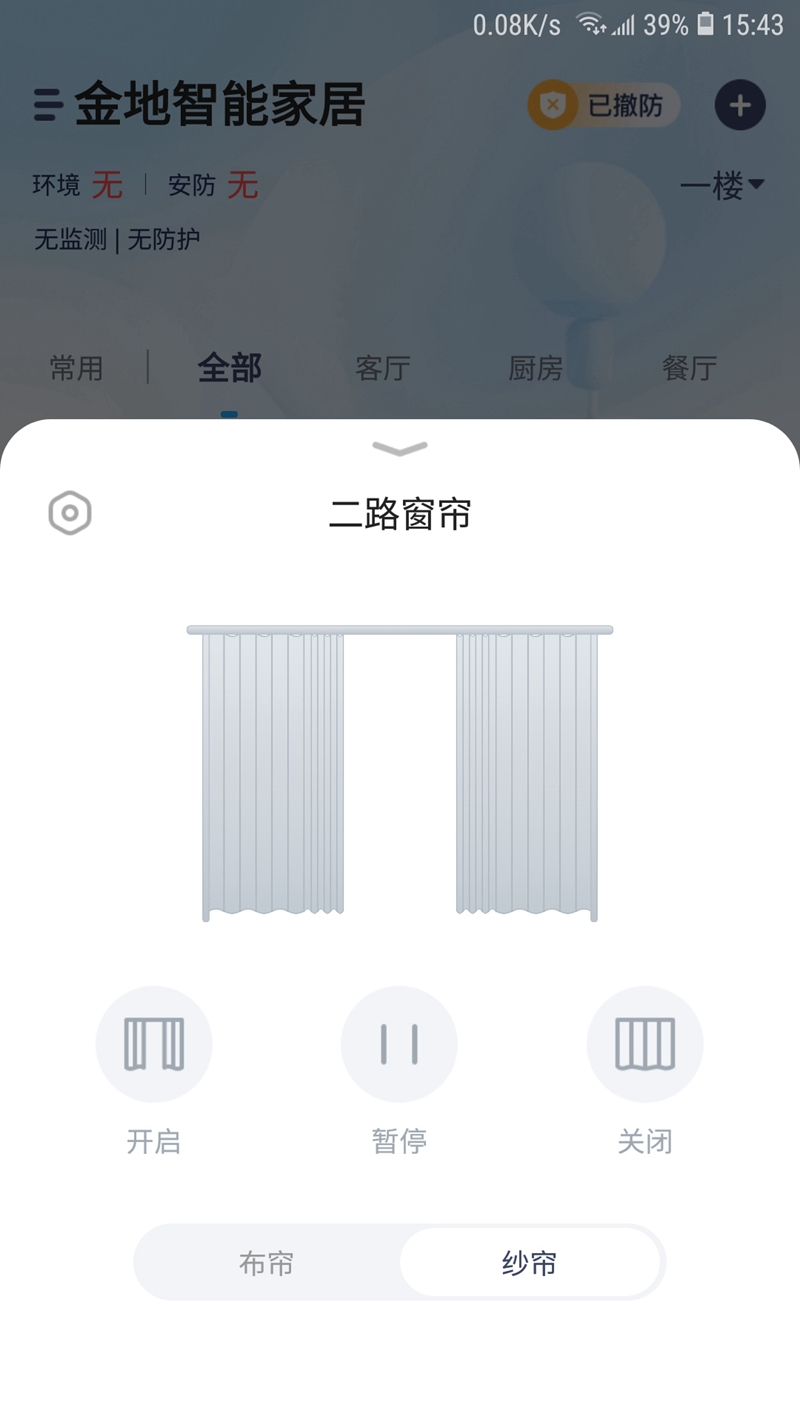
Task: Expand the 一楼 floor dropdown
Action: coord(722,185)
